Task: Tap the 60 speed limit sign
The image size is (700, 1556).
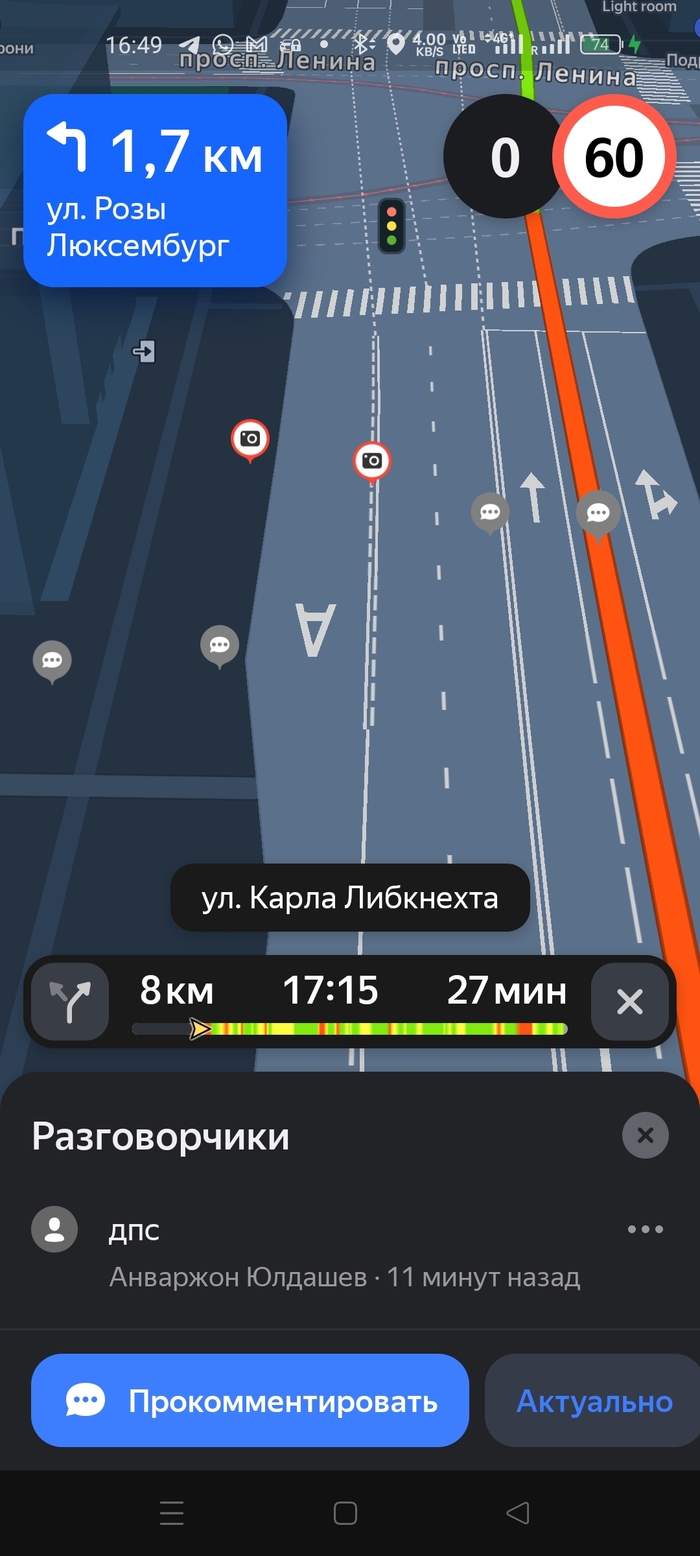Action: pos(614,158)
